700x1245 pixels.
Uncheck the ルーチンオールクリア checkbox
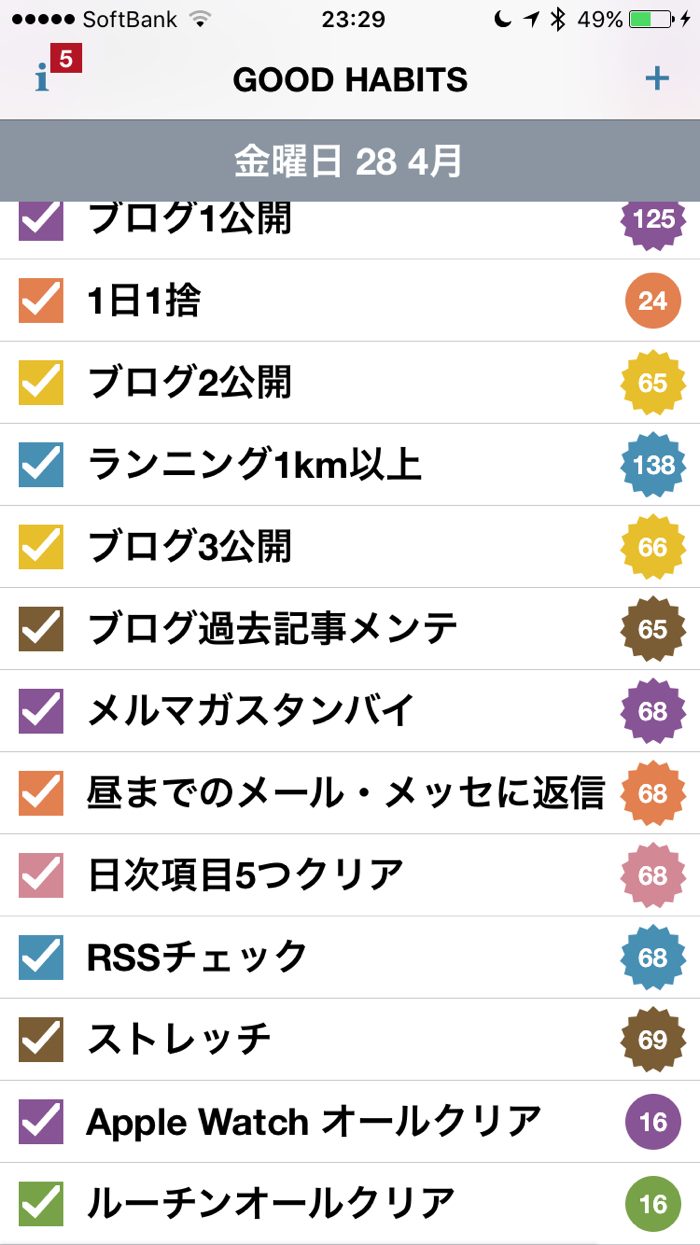click(41, 1203)
